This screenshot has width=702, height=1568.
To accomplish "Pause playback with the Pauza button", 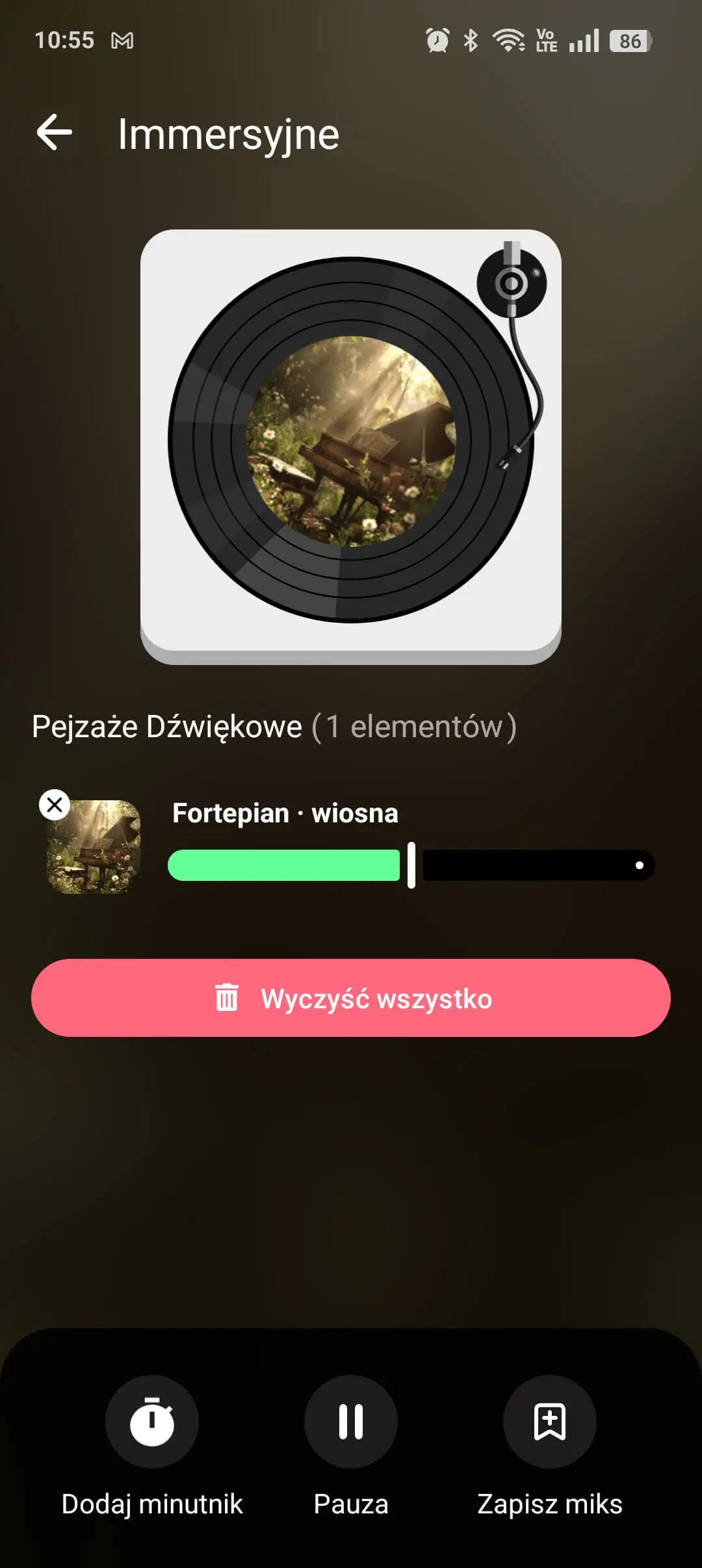I will [x=351, y=1421].
